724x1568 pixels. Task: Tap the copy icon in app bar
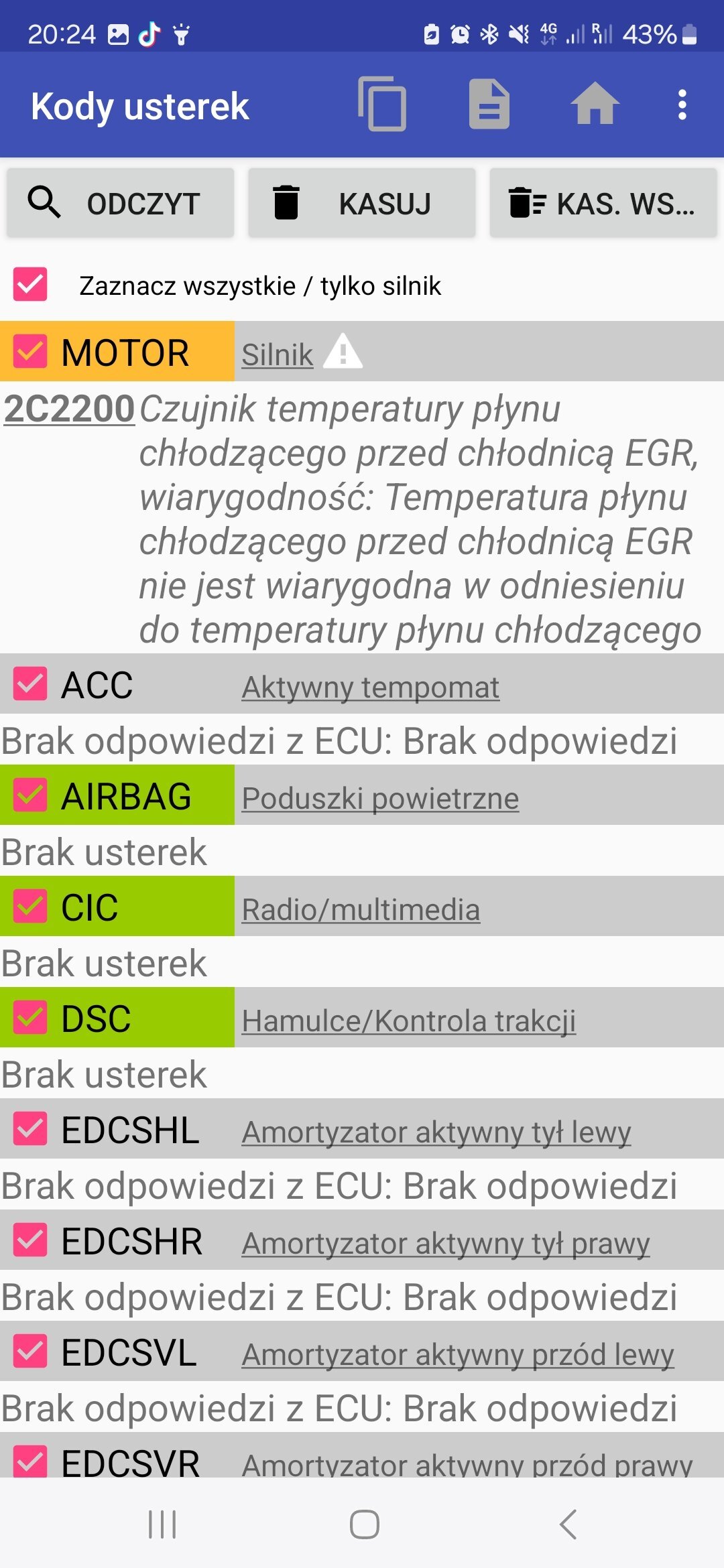click(382, 104)
